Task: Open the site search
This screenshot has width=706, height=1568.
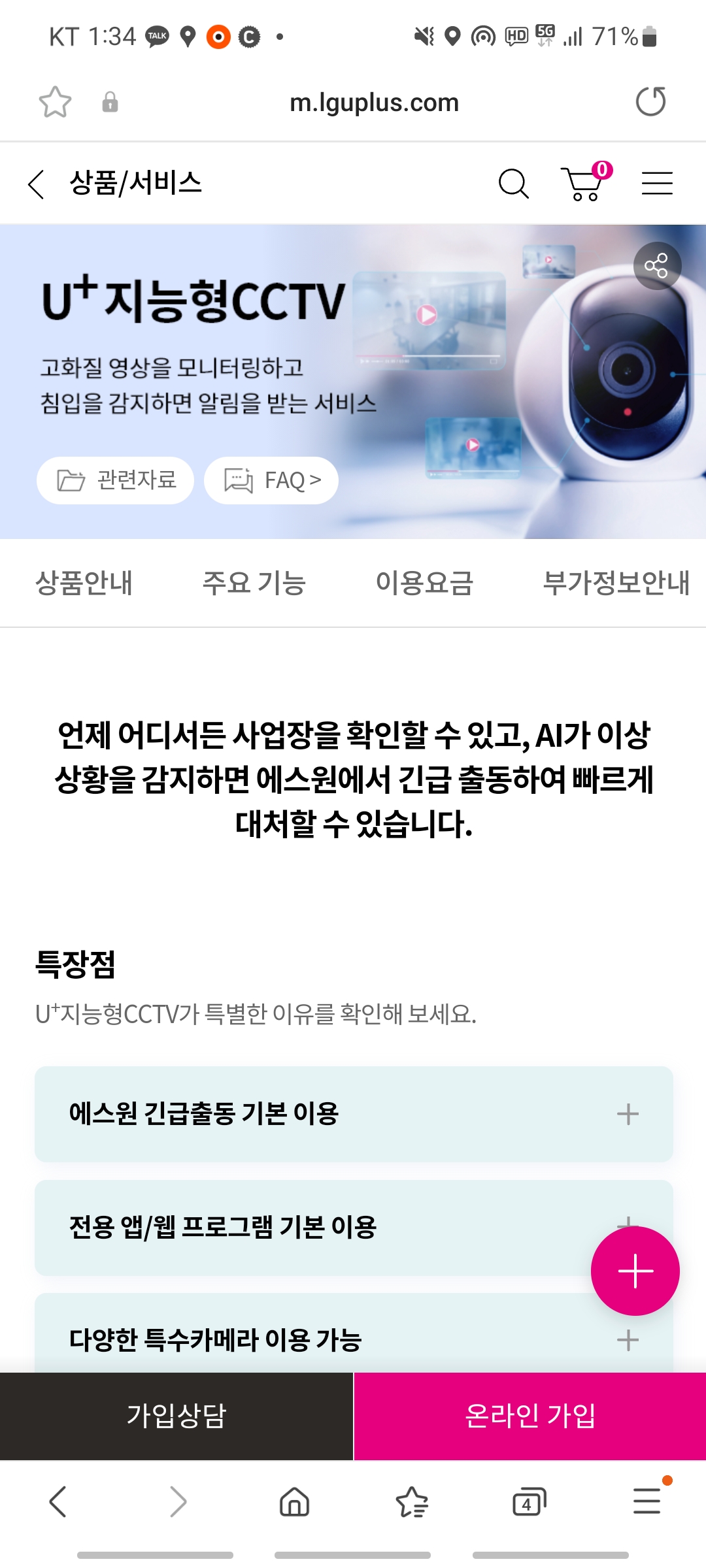Action: point(514,184)
